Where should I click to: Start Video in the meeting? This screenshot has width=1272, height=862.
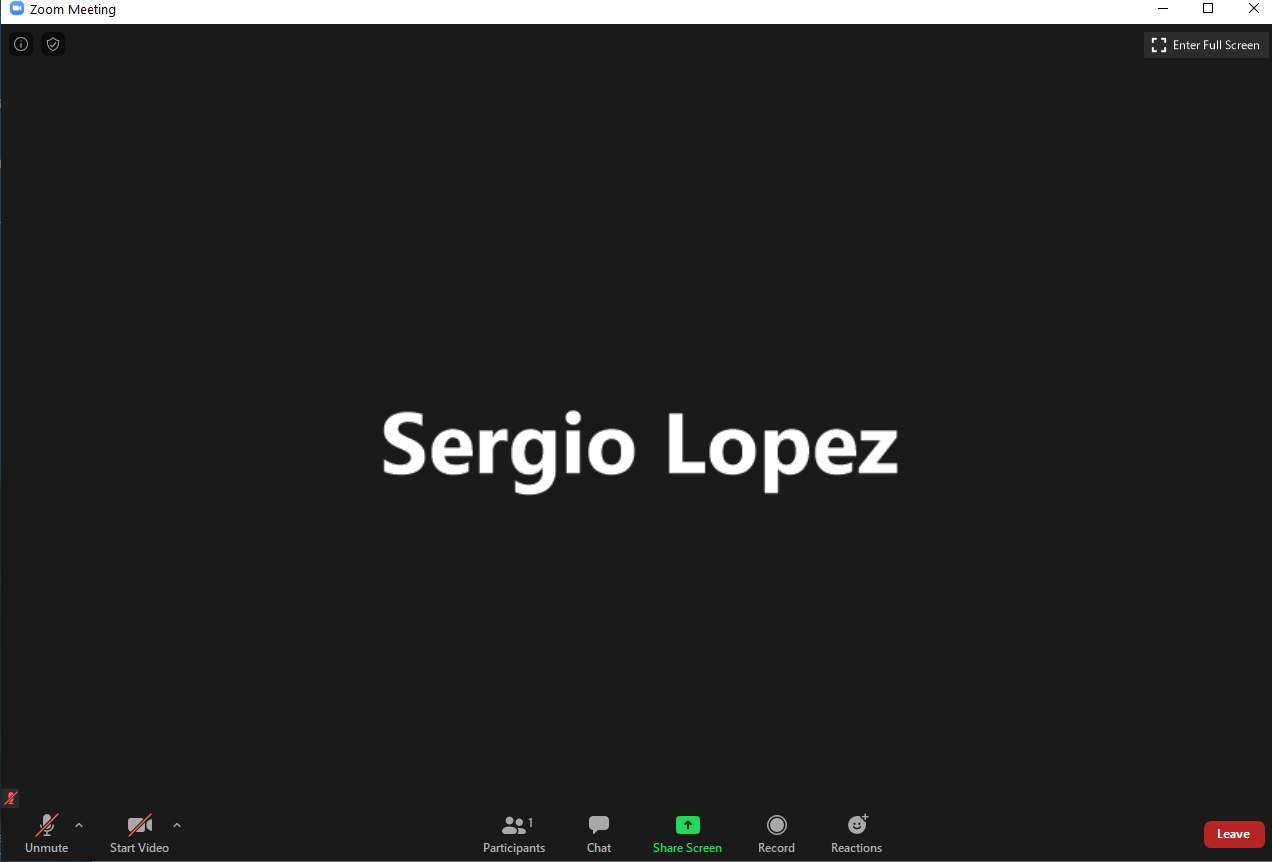click(139, 833)
